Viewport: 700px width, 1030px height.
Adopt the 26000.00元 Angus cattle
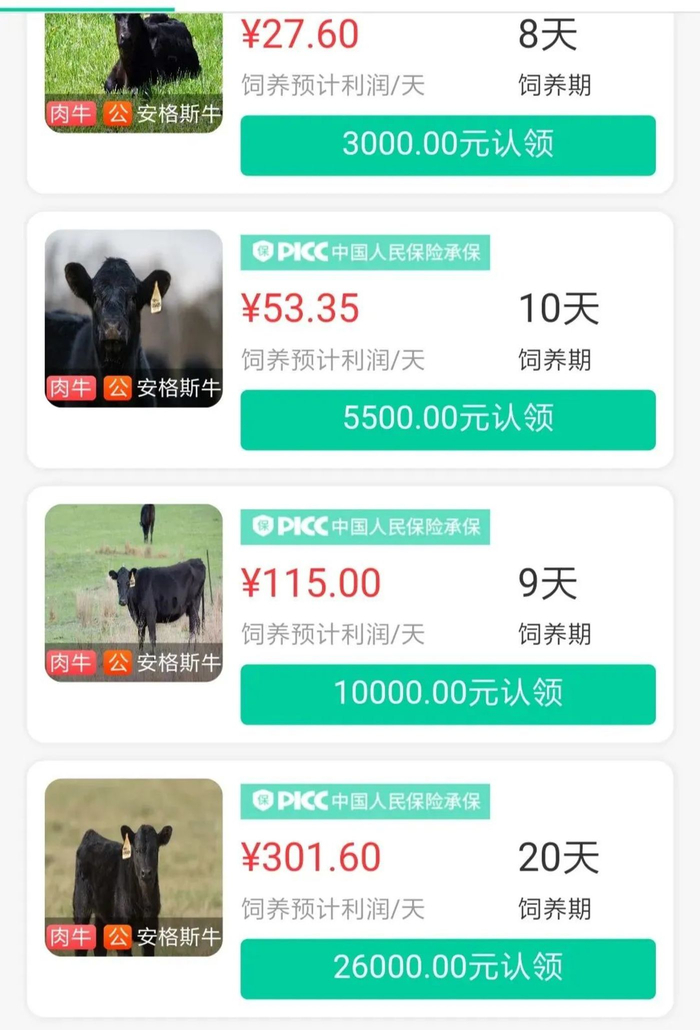click(448, 968)
